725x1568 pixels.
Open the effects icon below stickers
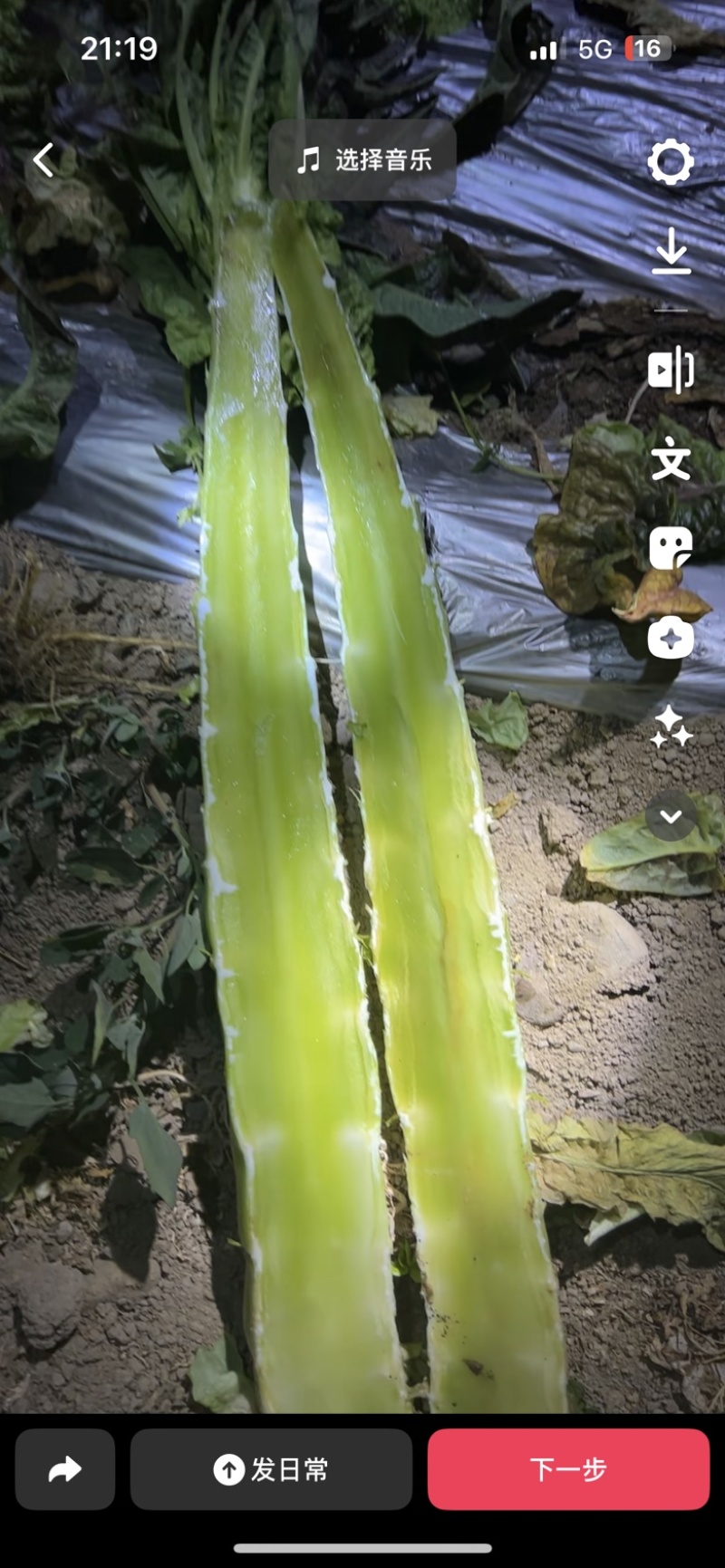[x=671, y=639]
